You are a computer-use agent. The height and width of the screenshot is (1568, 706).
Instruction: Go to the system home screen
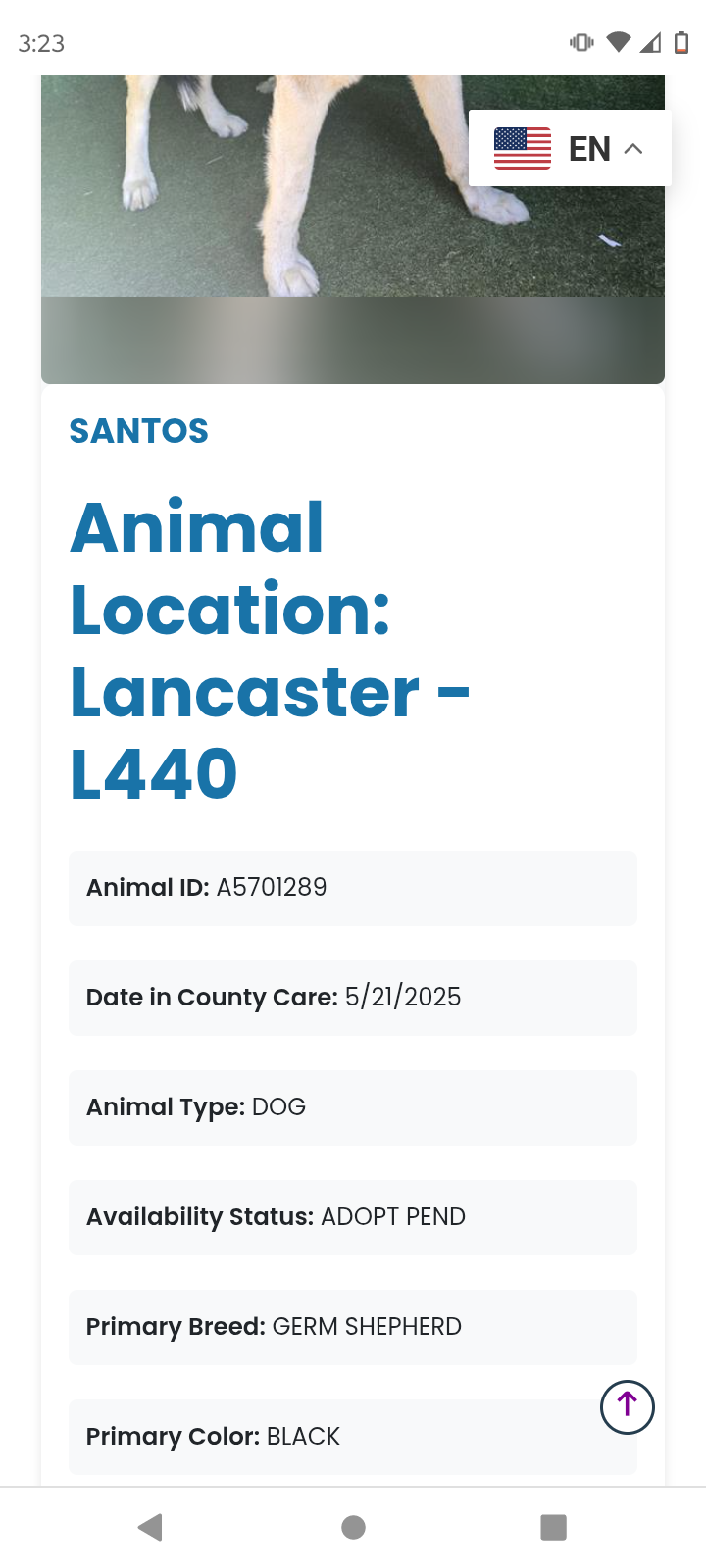[353, 1527]
